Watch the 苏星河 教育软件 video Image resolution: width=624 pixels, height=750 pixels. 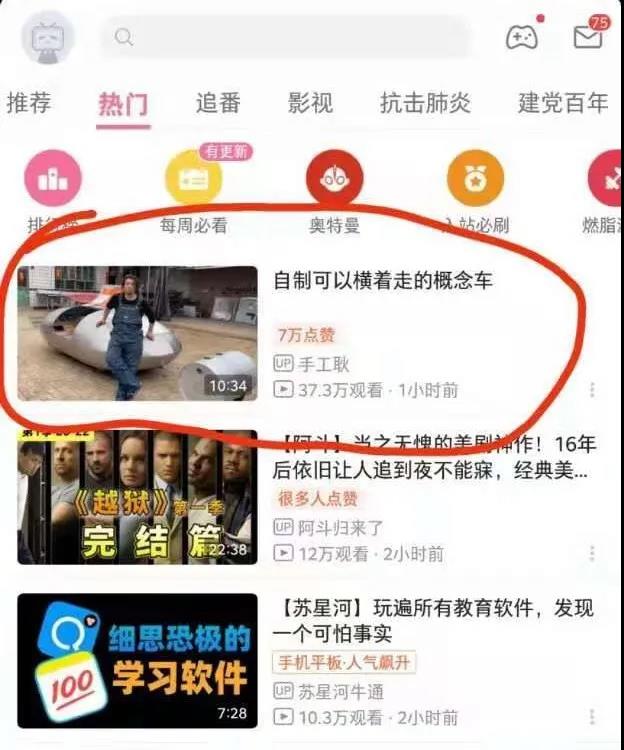tap(137, 661)
